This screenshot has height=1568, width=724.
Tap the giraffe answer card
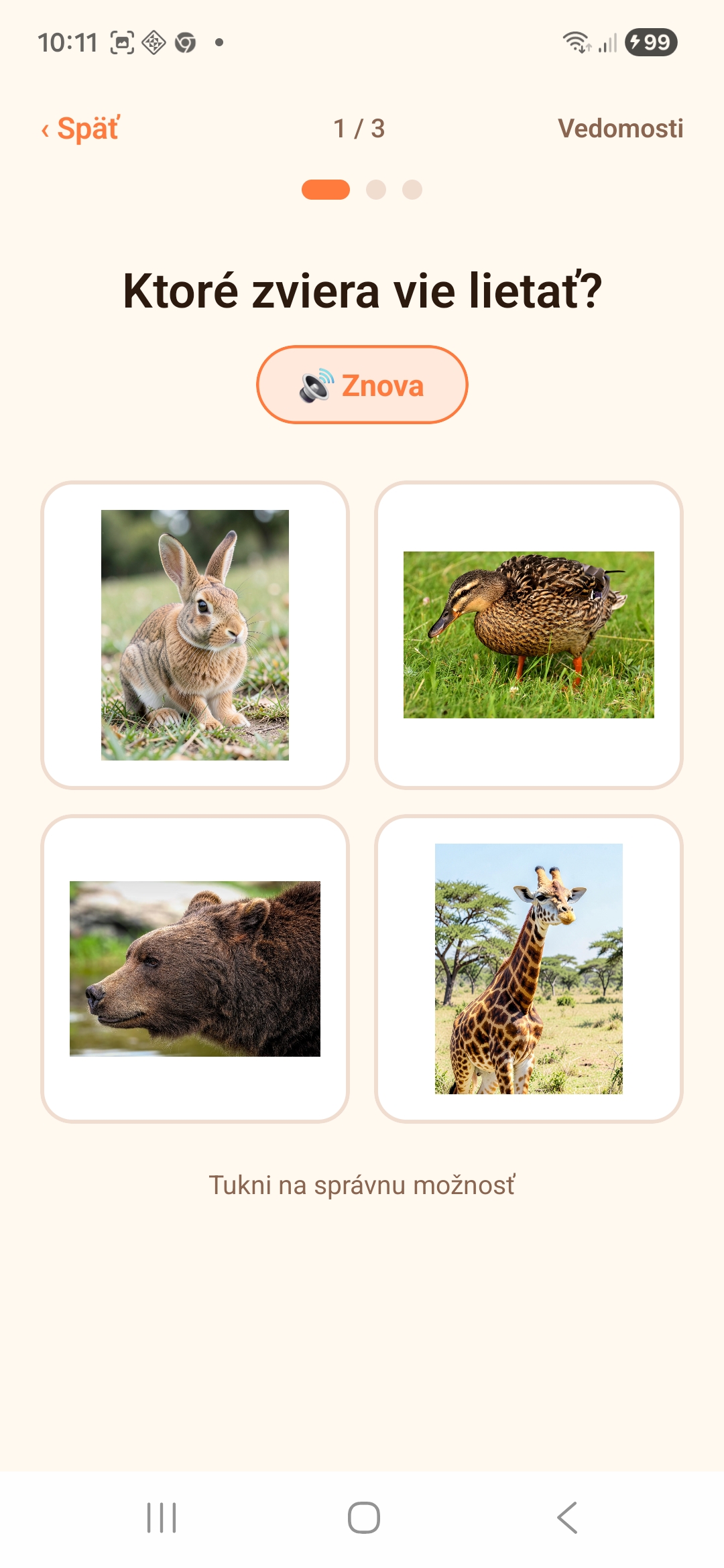pyautogui.click(x=529, y=969)
